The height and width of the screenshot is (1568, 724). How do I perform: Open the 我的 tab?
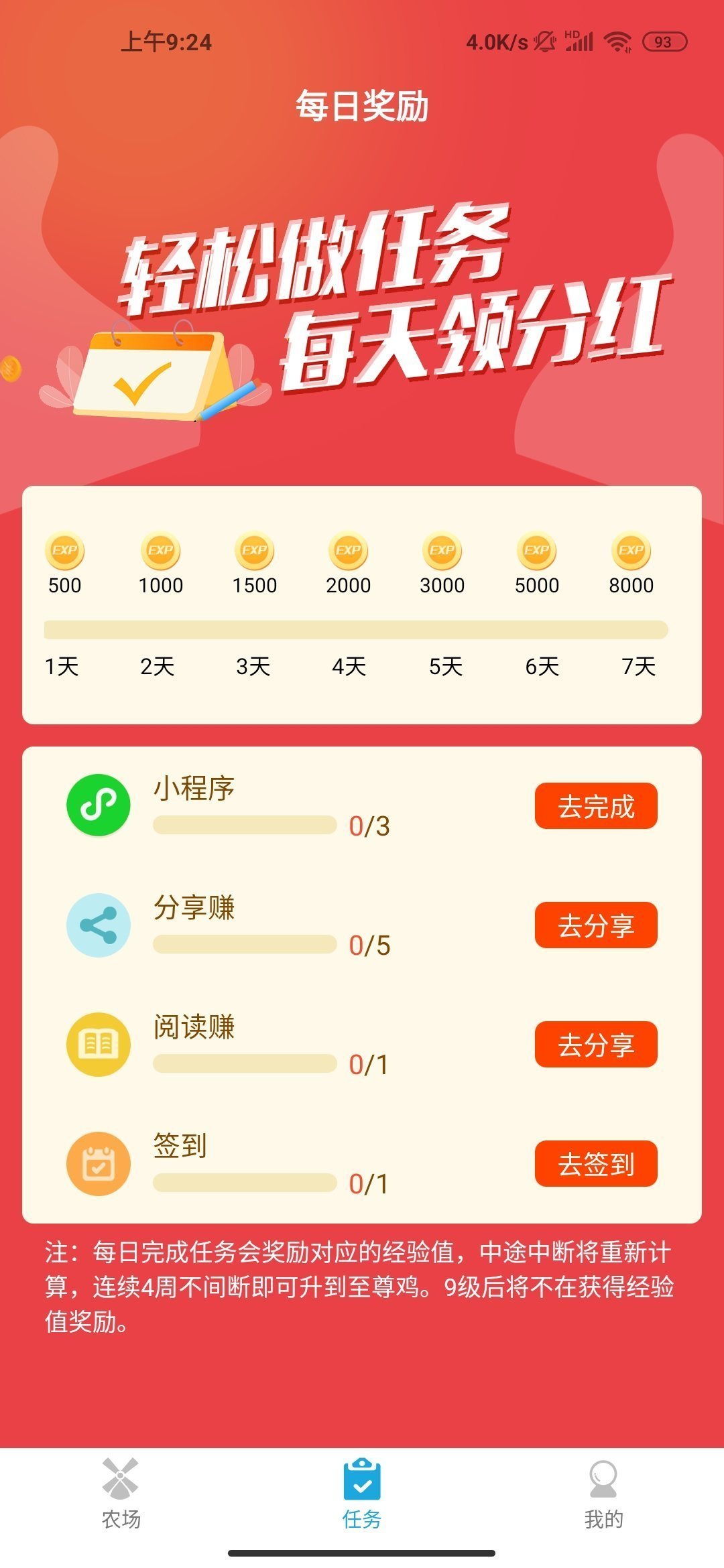coord(603,1493)
